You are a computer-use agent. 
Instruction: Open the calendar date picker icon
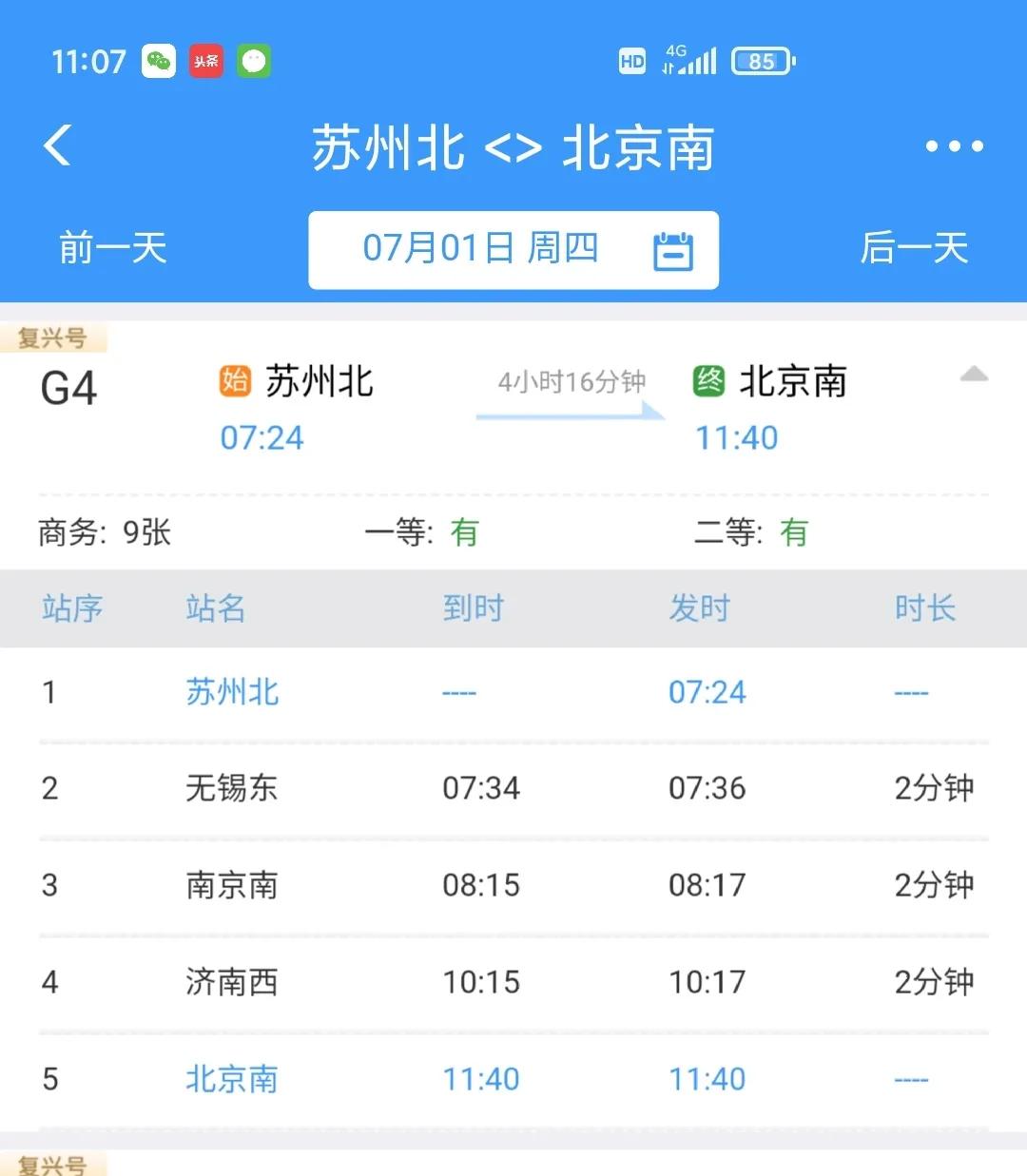coord(672,250)
